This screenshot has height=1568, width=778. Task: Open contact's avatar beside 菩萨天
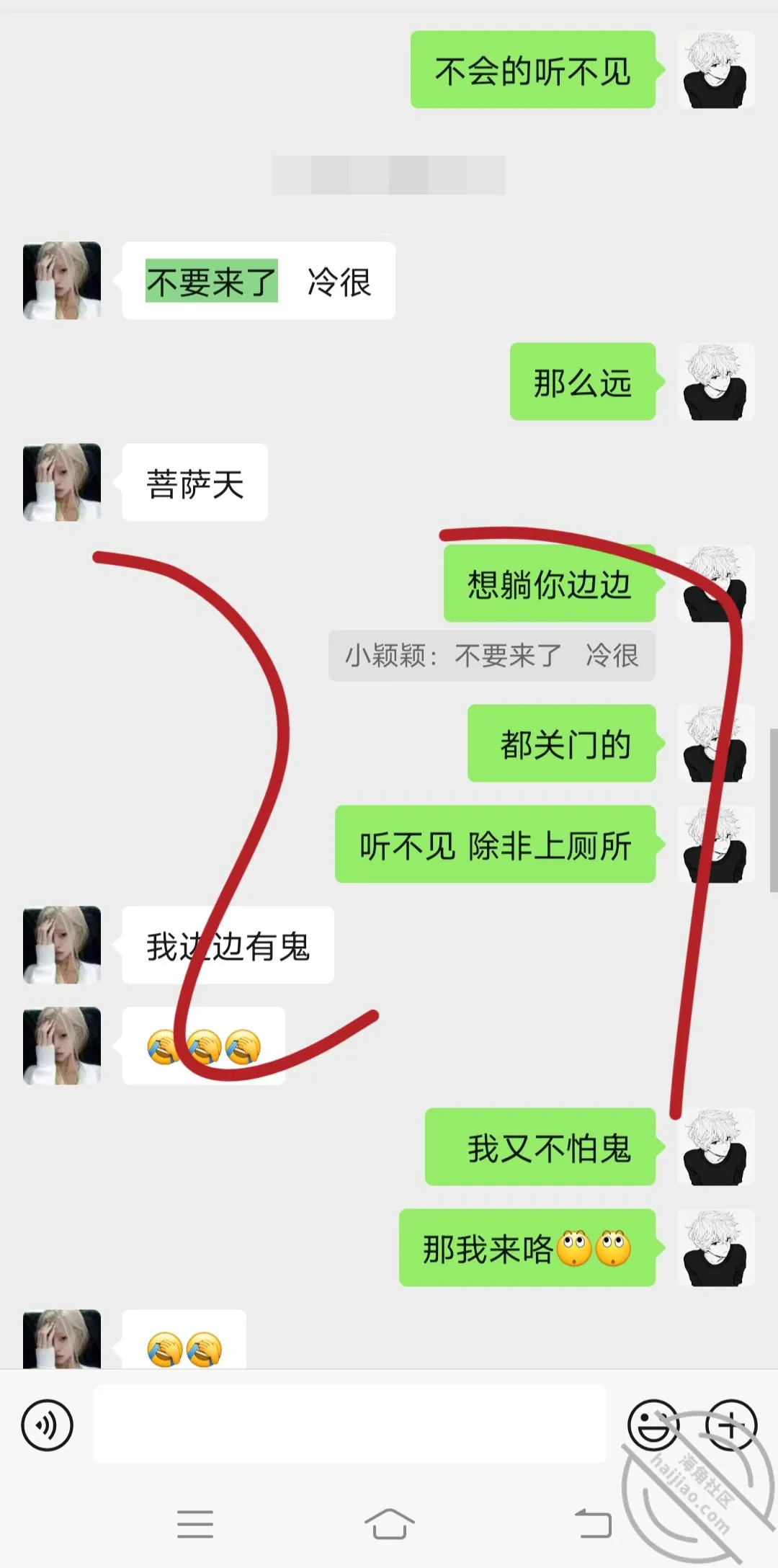click(x=62, y=482)
